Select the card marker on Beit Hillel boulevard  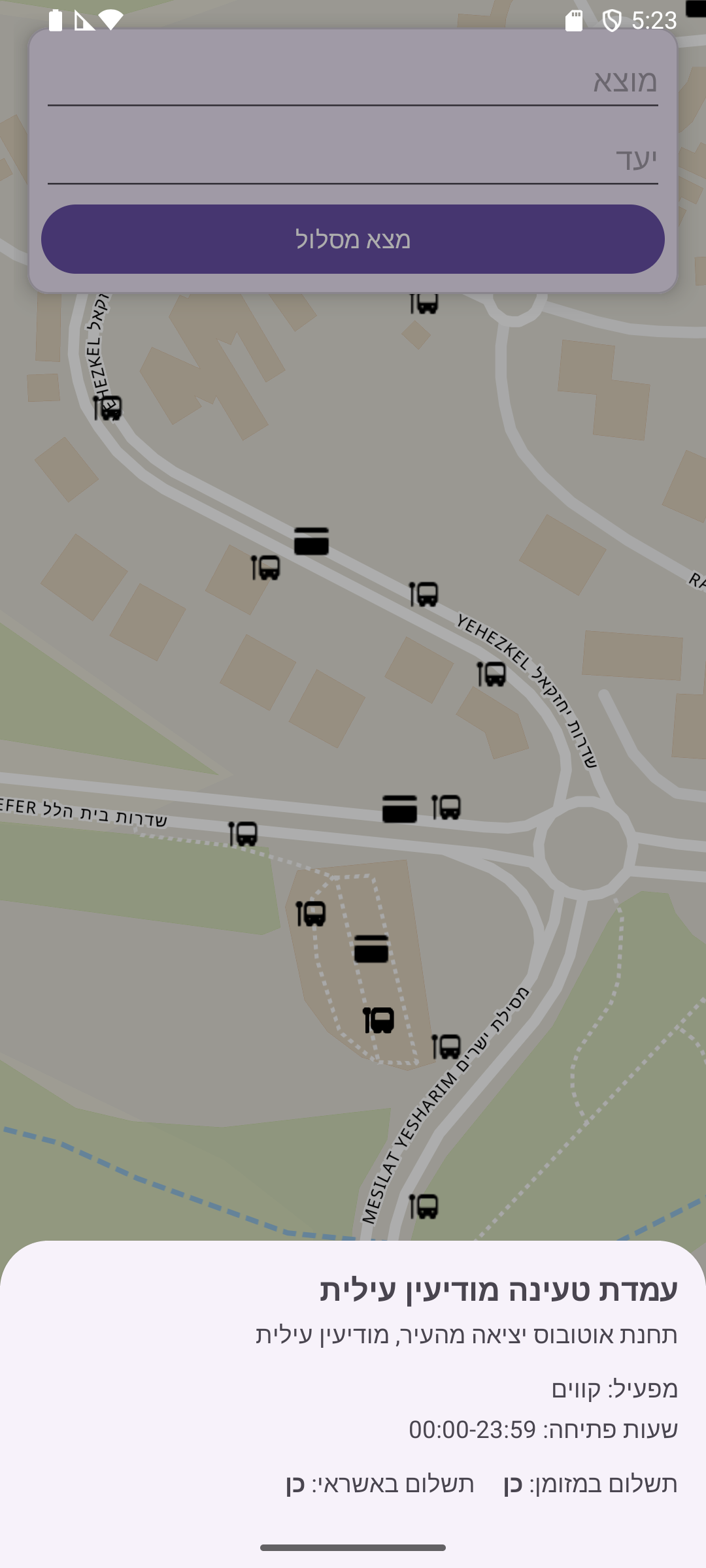[x=399, y=809]
